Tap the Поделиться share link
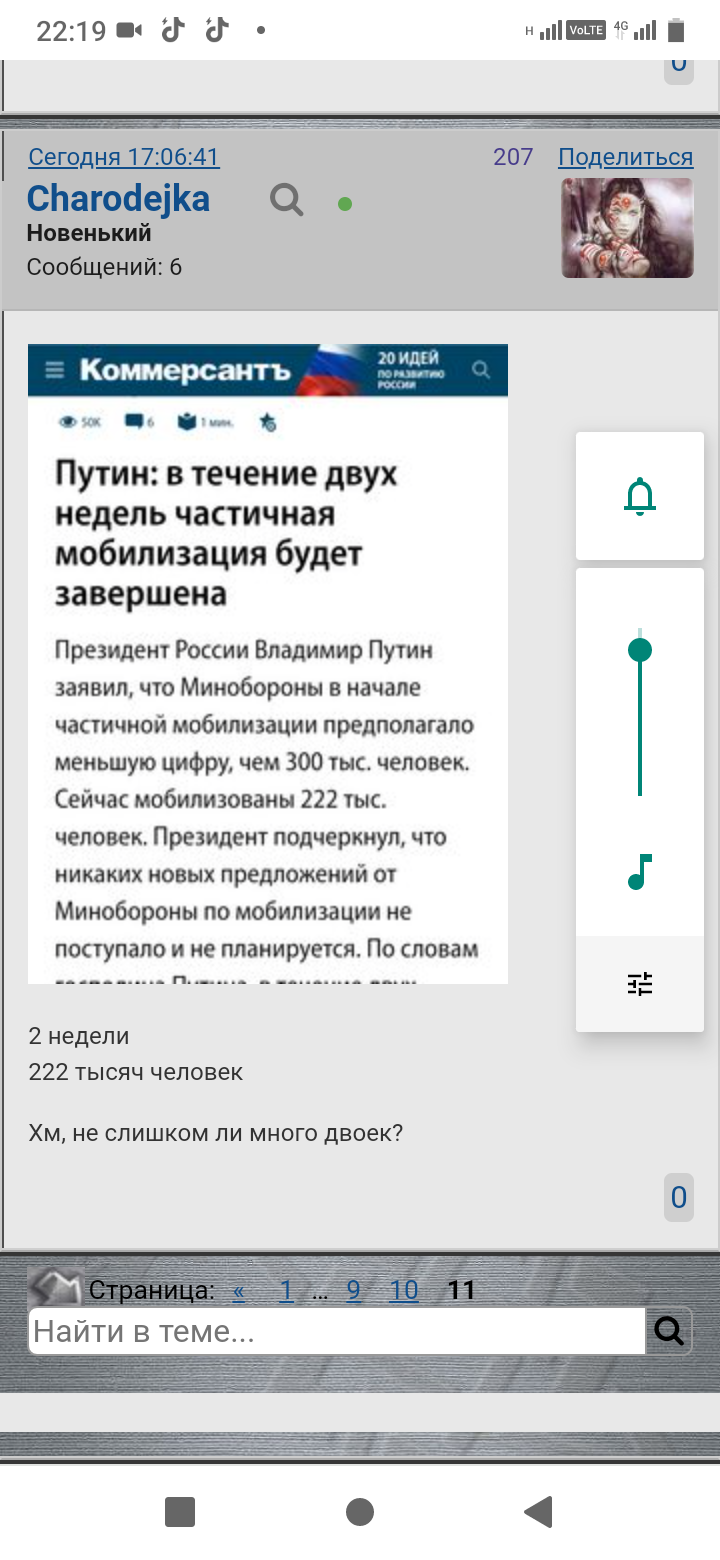Viewport: 720px width, 1560px height. 625,157
